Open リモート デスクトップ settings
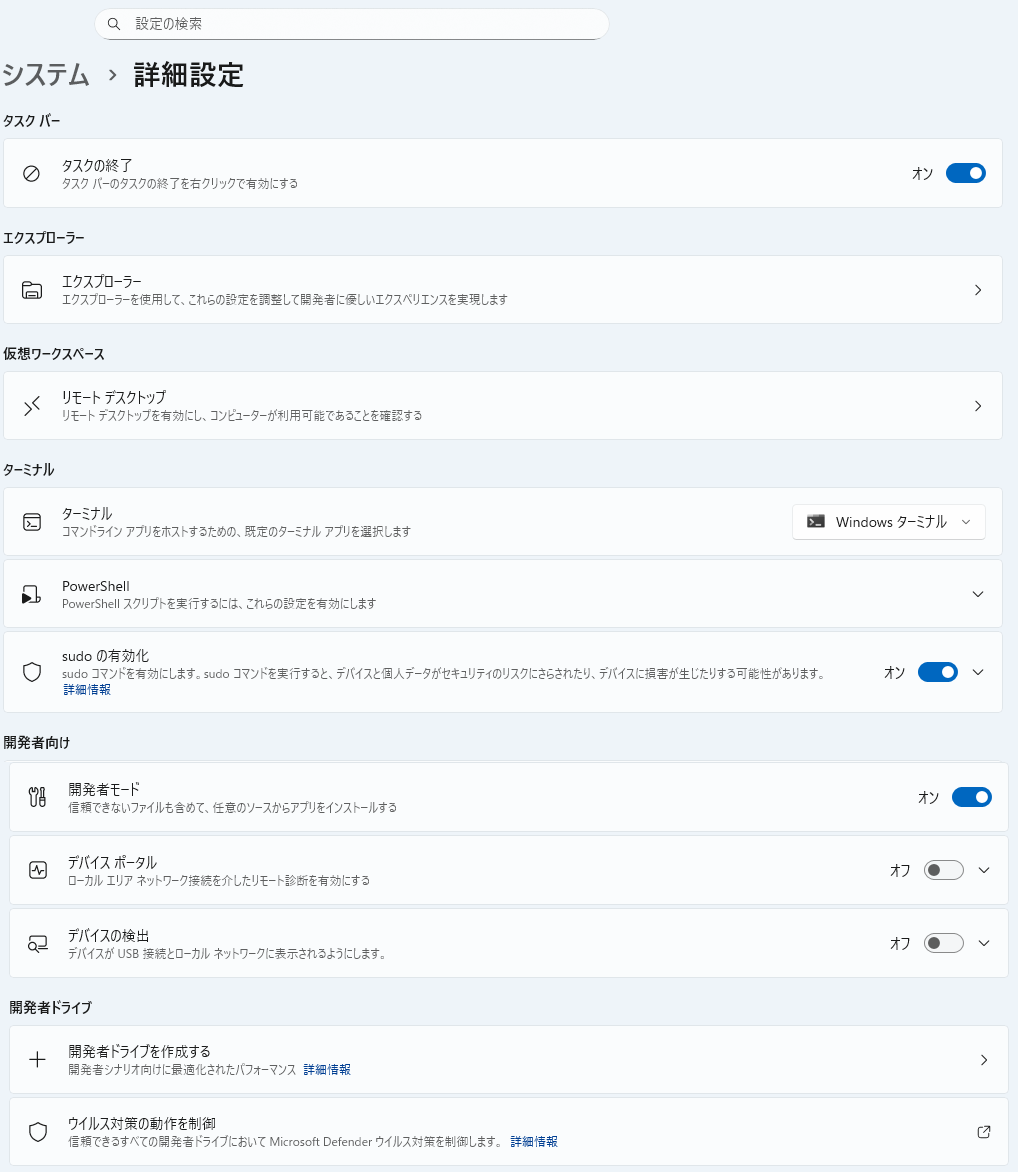Screen dimensions: 1018x1172 [502, 406]
